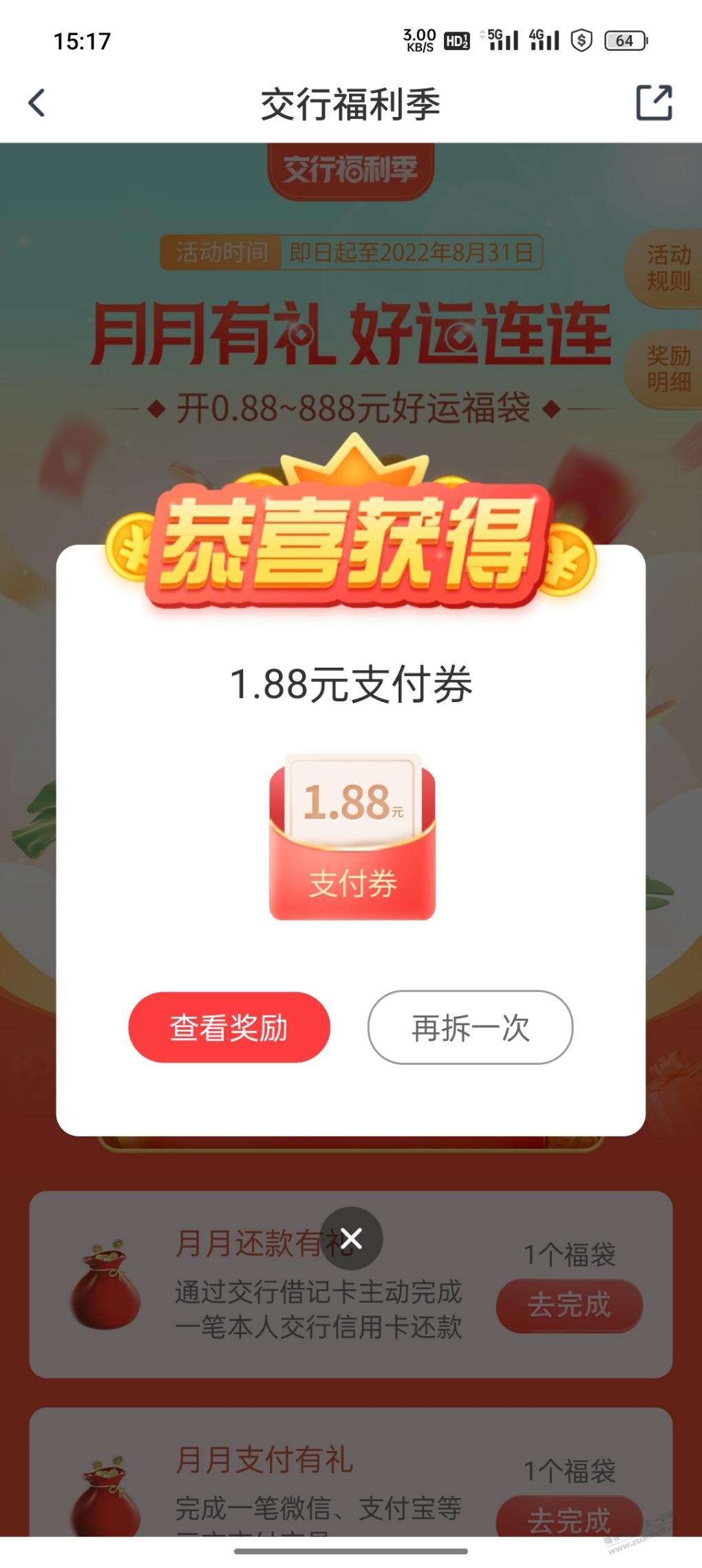This screenshot has width=702, height=1568.
Task: Tap 再拆一次 to open another bag
Action: [x=470, y=1027]
